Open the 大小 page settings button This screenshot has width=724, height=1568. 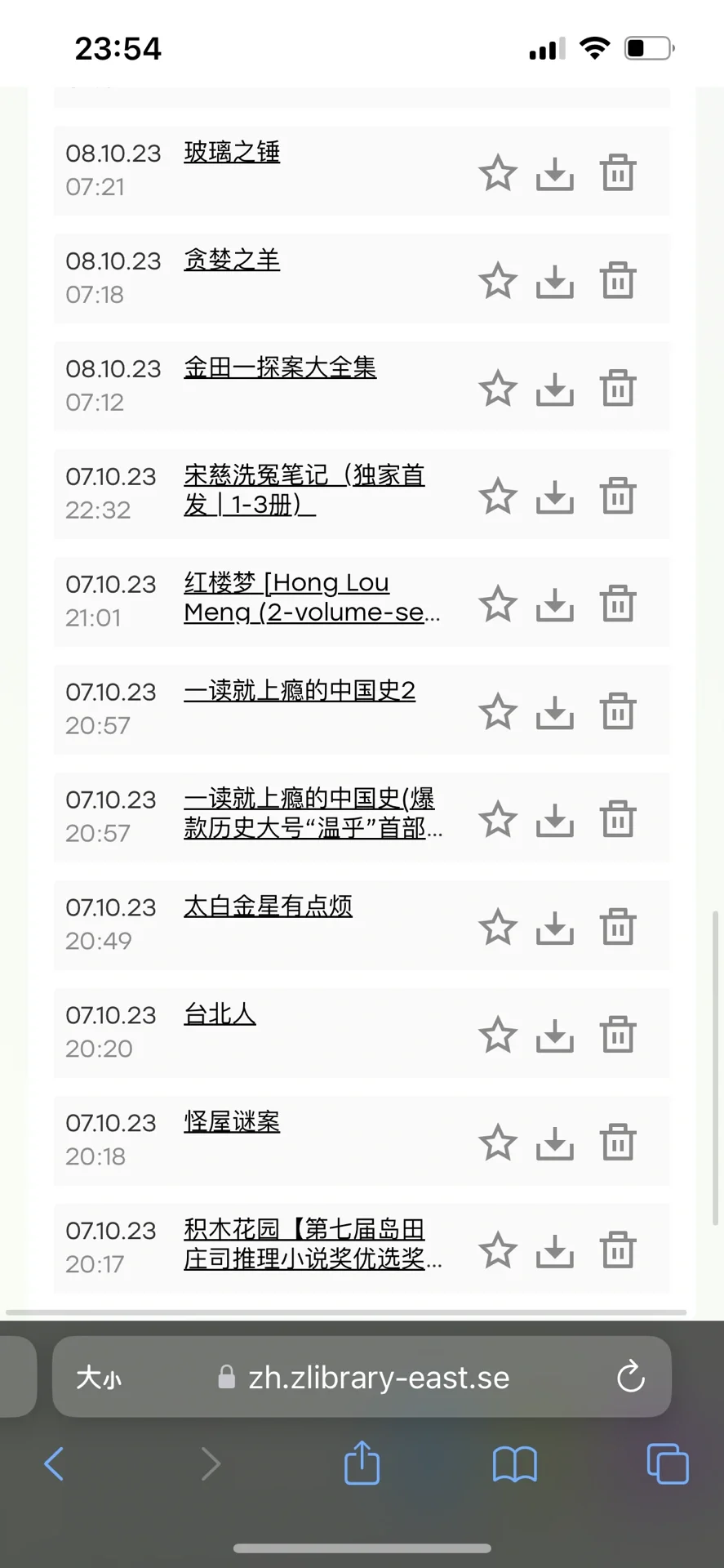point(99,1378)
